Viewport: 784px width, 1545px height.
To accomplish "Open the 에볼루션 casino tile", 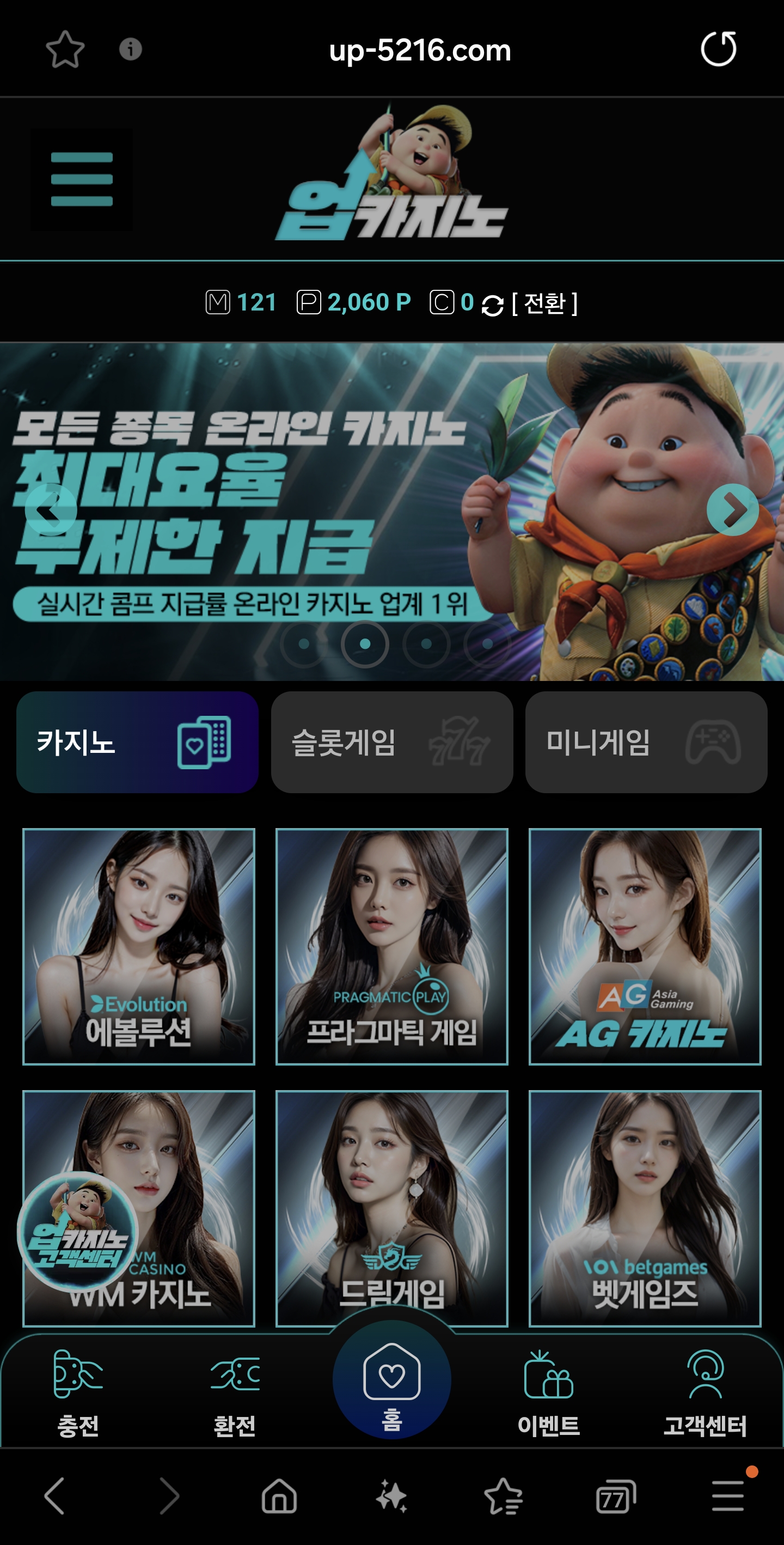I will (x=138, y=946).
